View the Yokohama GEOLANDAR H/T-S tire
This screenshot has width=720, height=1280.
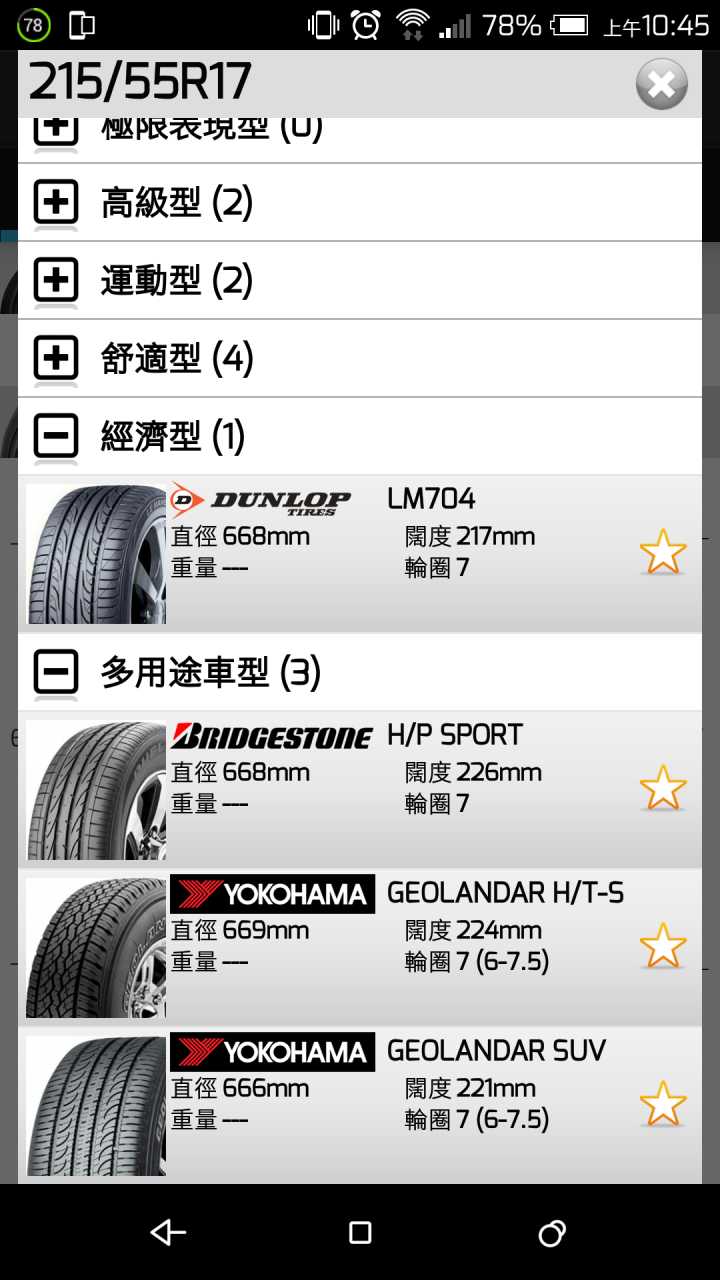360,947
